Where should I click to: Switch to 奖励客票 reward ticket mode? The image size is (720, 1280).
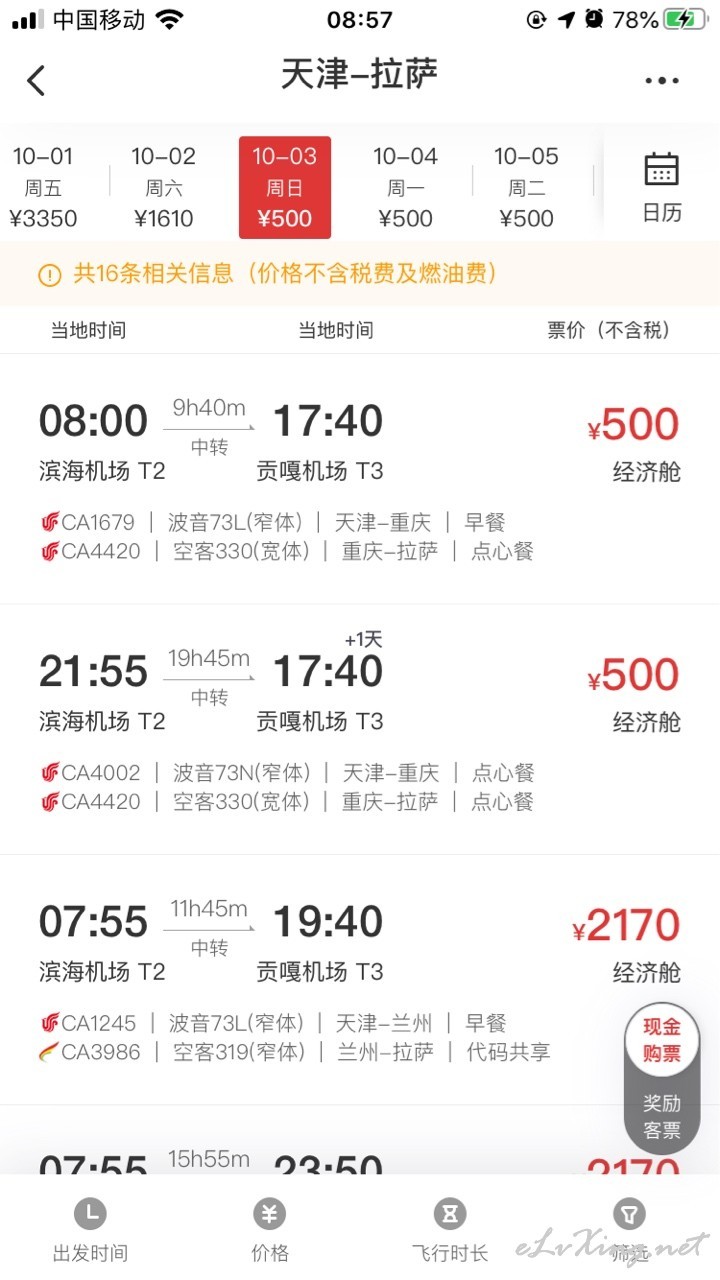pos(661,1117)
